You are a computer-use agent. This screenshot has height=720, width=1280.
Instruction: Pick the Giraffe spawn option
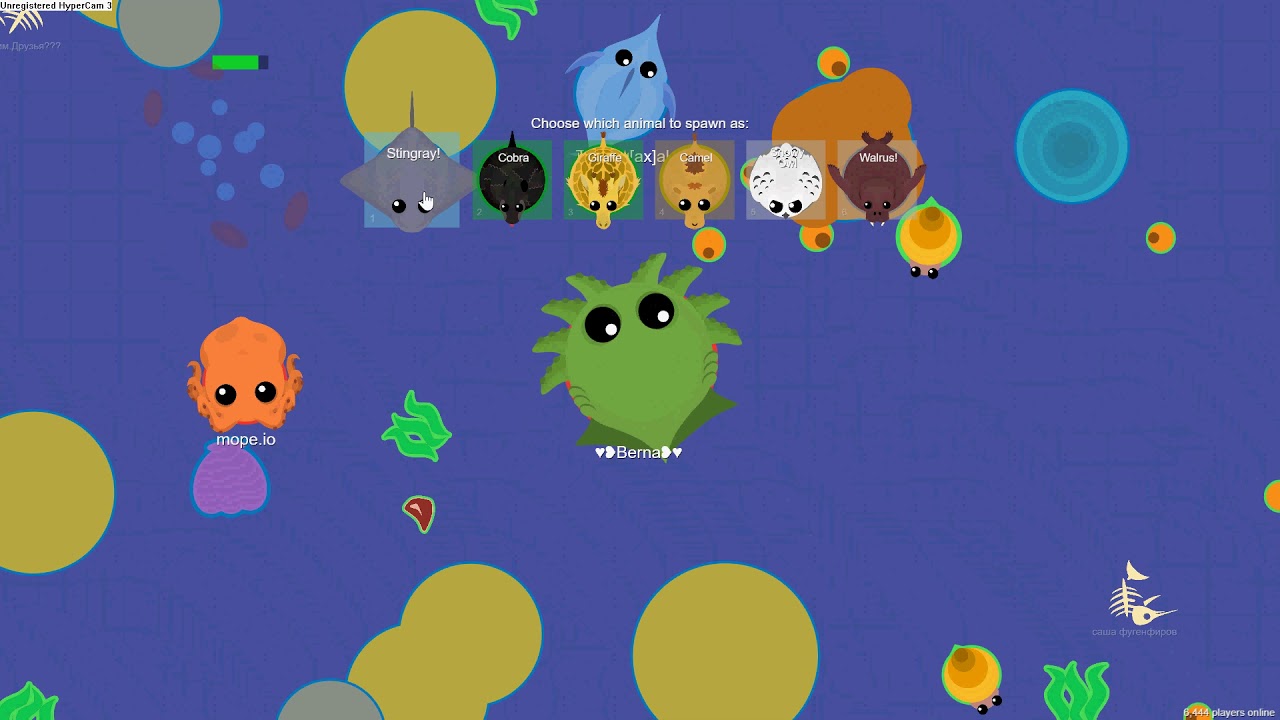point(603,181)
